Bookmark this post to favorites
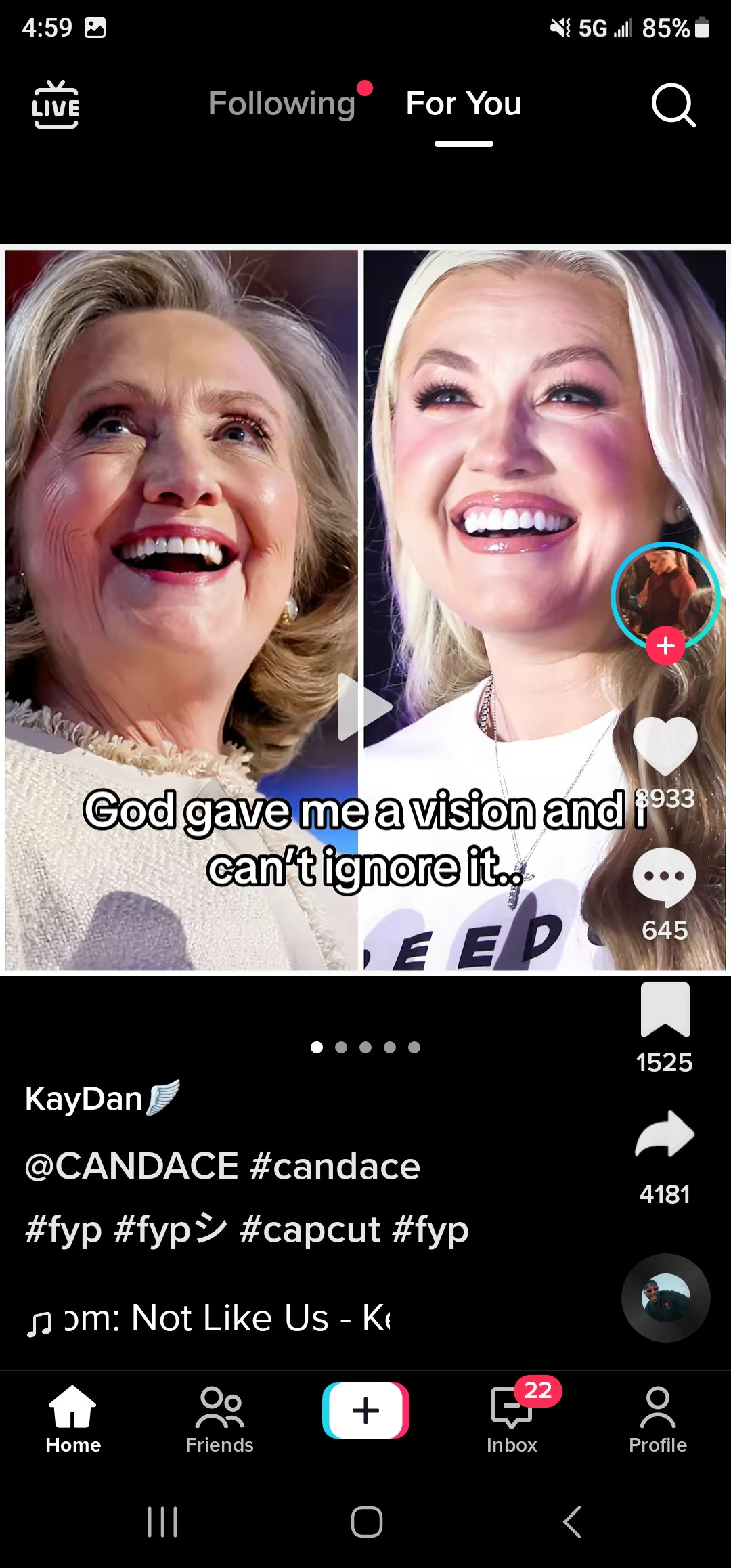This screenshot has height=1568, width=731. tap(665, 1010)
